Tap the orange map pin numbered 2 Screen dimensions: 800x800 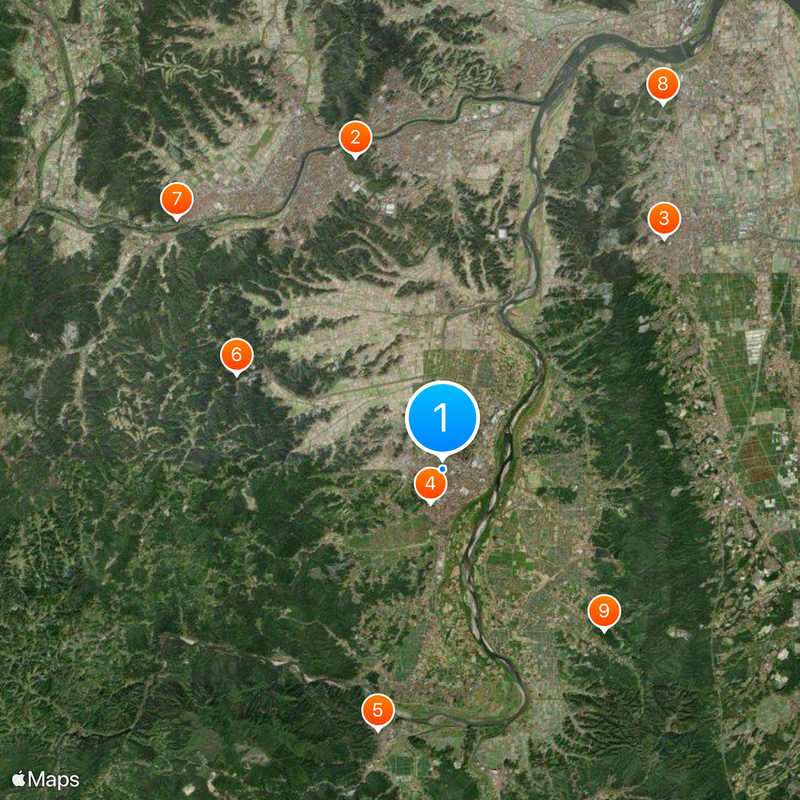(x=354, y=137)
